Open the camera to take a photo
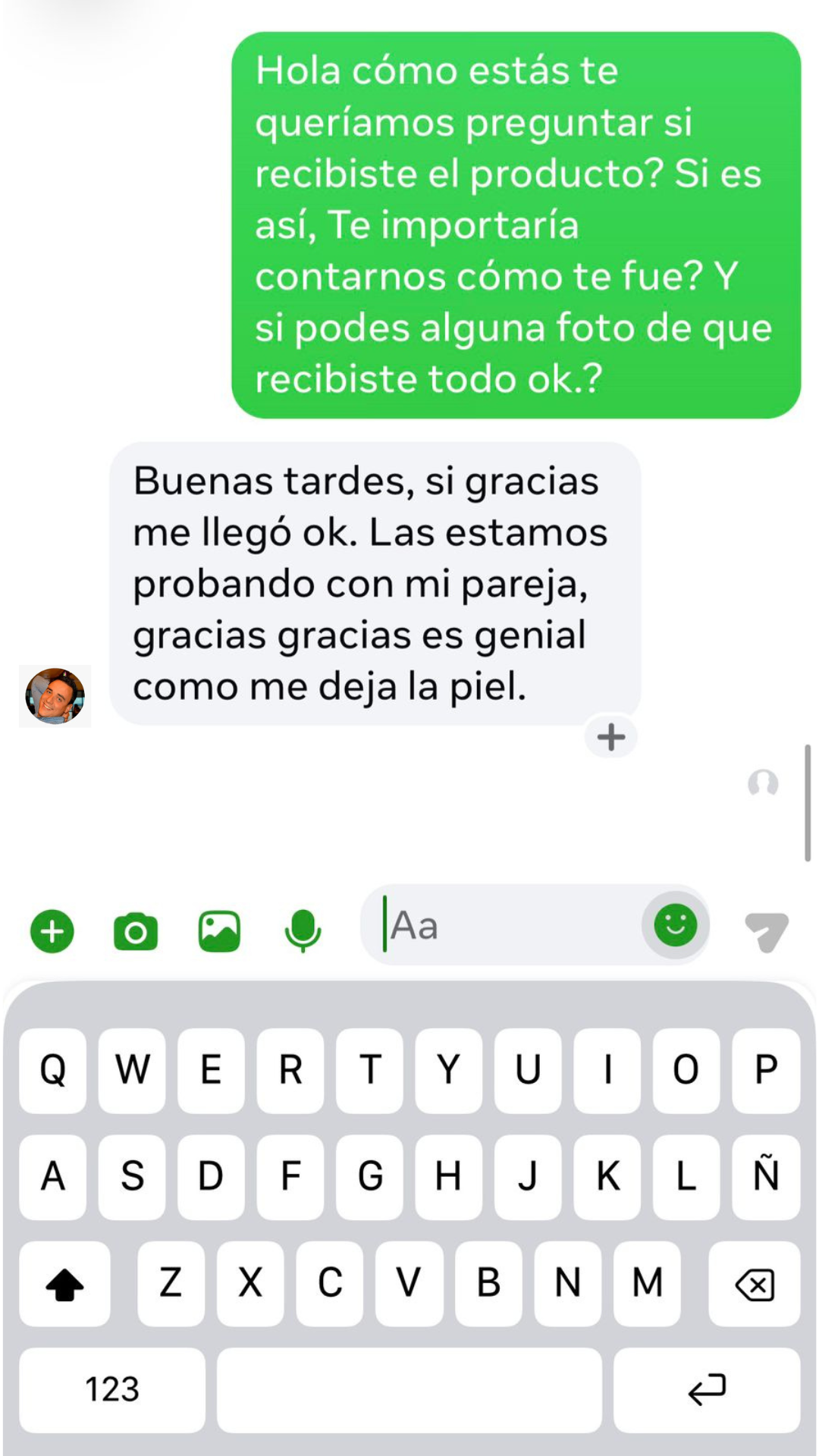819x1456 pixels. tap(136, 930)
